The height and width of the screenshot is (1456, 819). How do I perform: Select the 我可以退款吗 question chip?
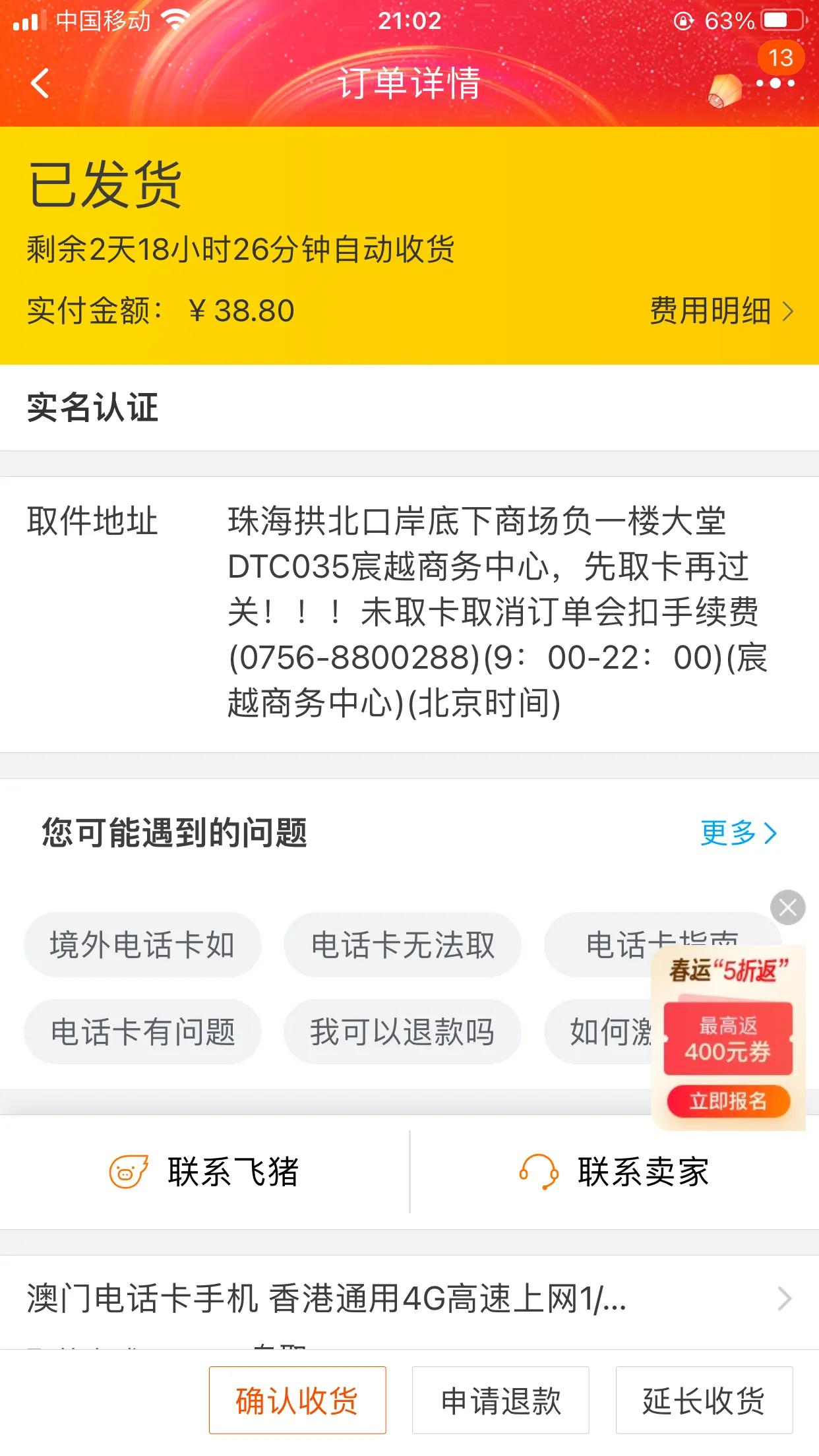pyautogui.click(x=402, y=1031)
